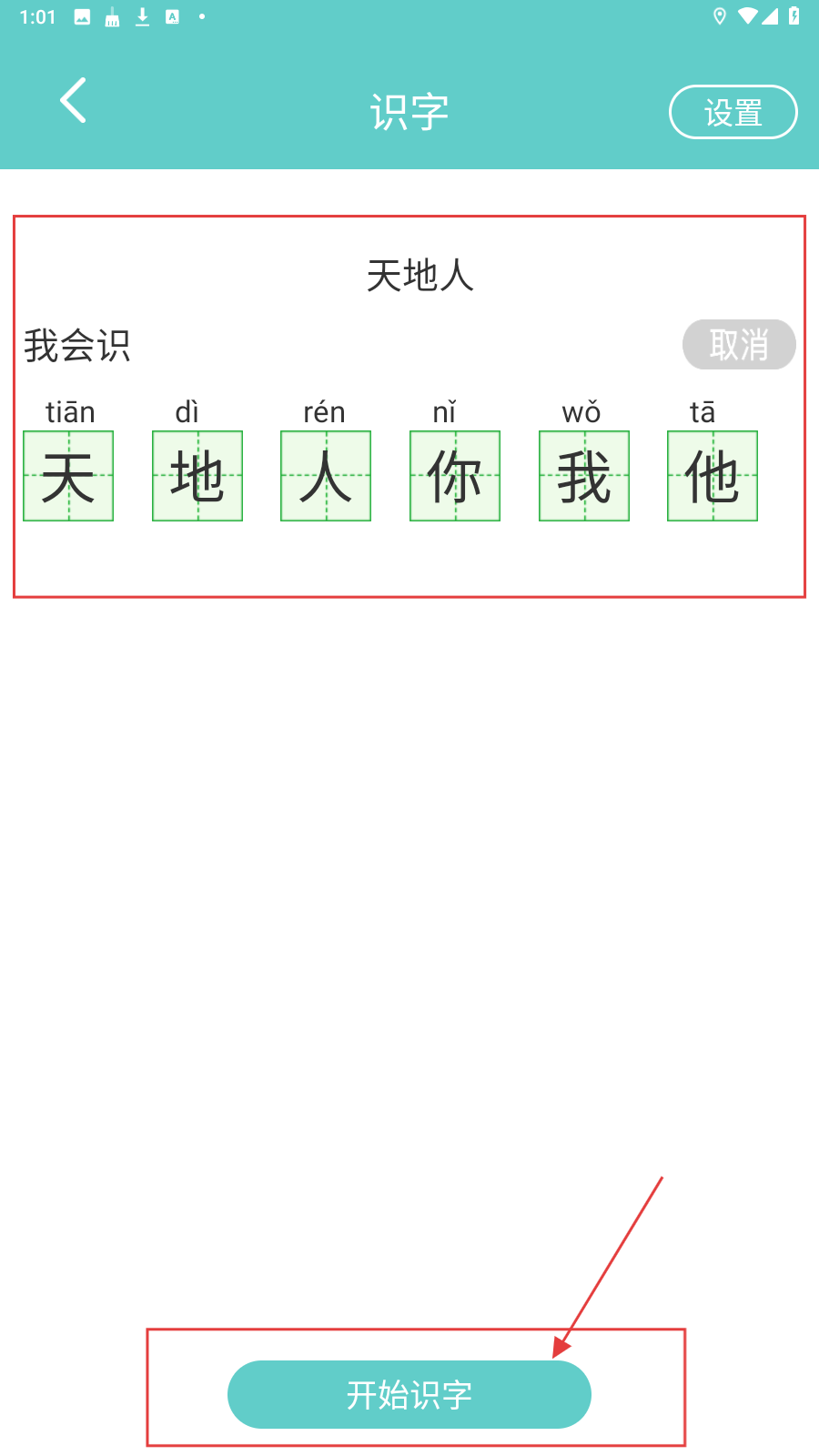Select the character 人 tile

[326, 476]
